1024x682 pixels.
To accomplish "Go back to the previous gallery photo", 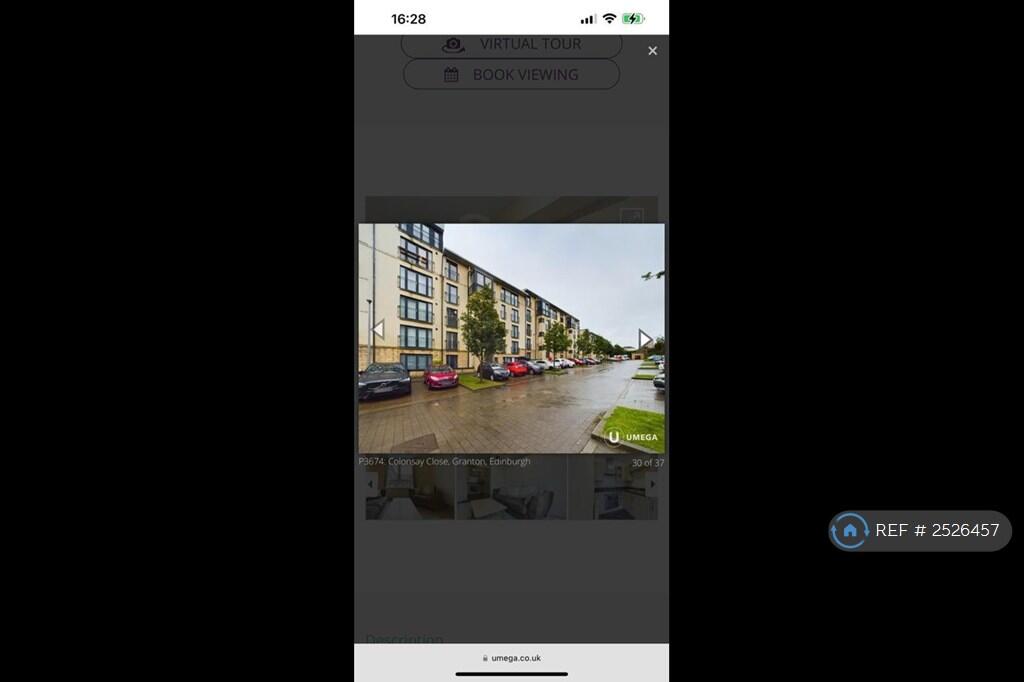I will tap(378, 329).
